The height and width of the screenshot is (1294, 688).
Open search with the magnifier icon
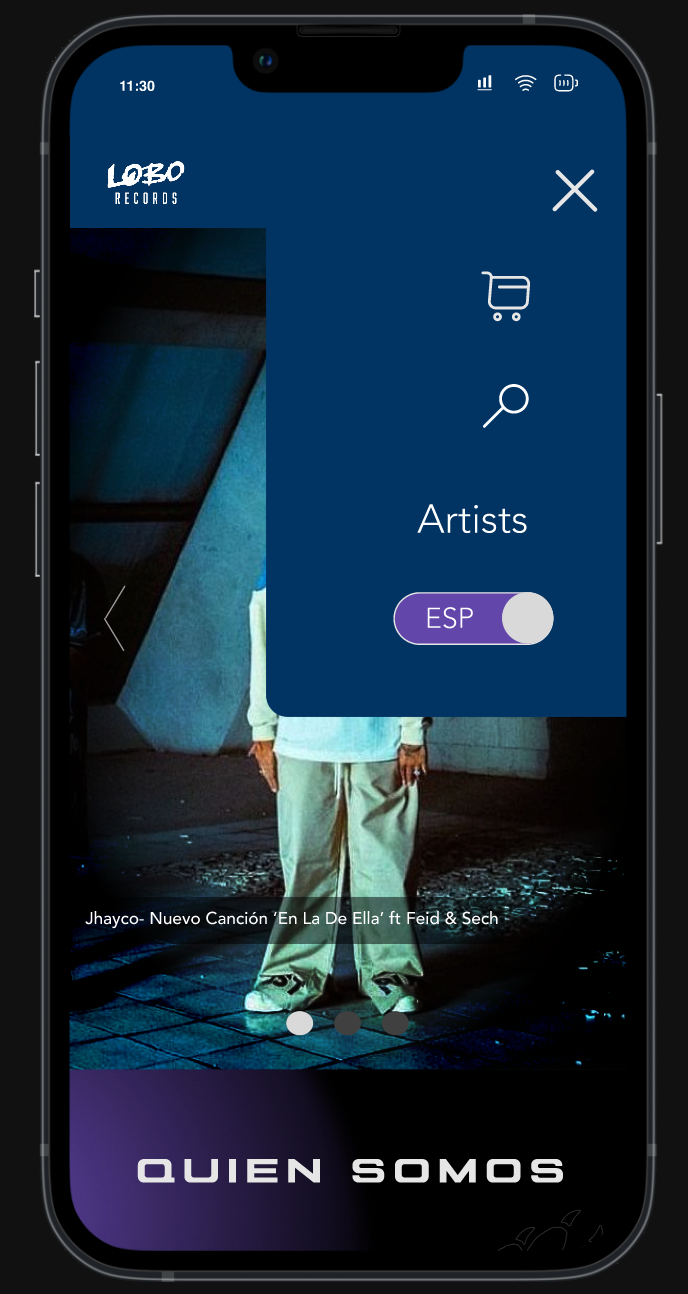506,406
